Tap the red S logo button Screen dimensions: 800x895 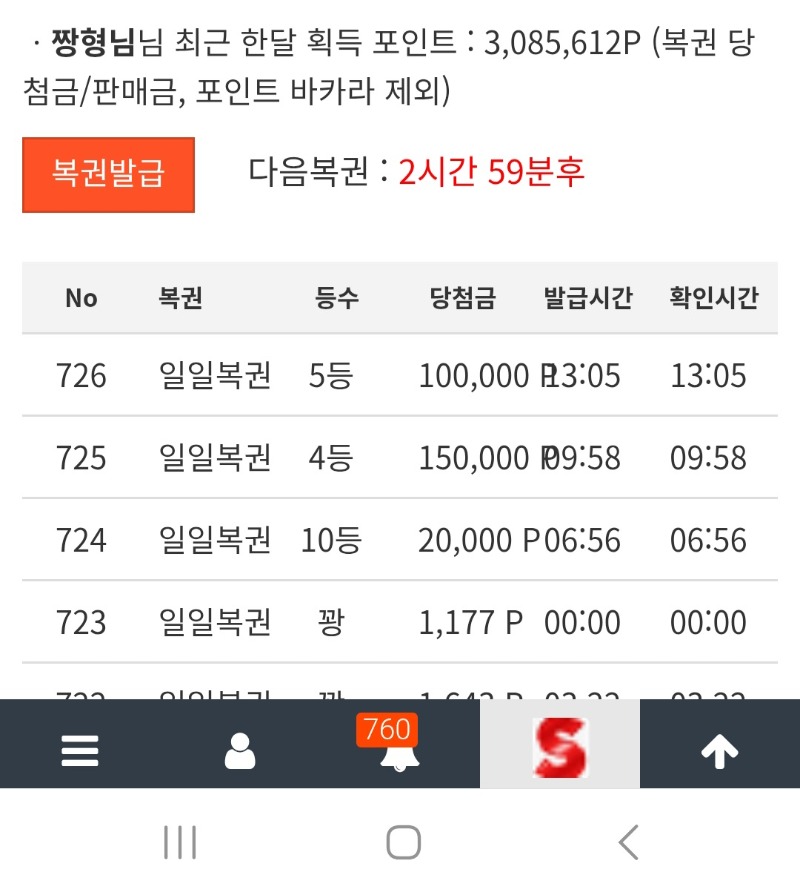pos(560,748)
